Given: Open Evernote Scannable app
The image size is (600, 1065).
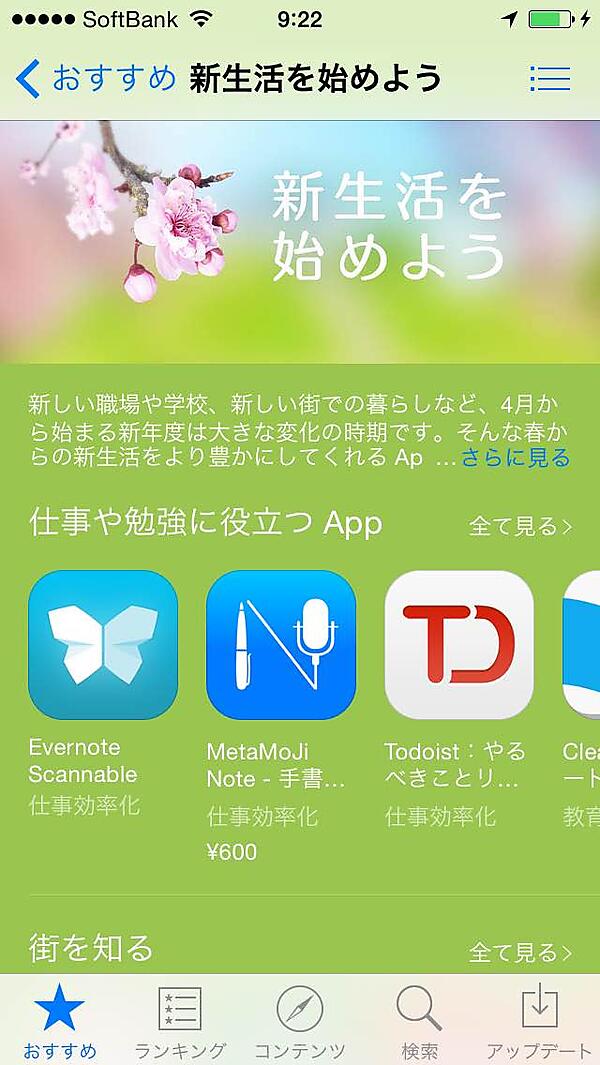Looking at the screenshot, I should tap(103, 645).
